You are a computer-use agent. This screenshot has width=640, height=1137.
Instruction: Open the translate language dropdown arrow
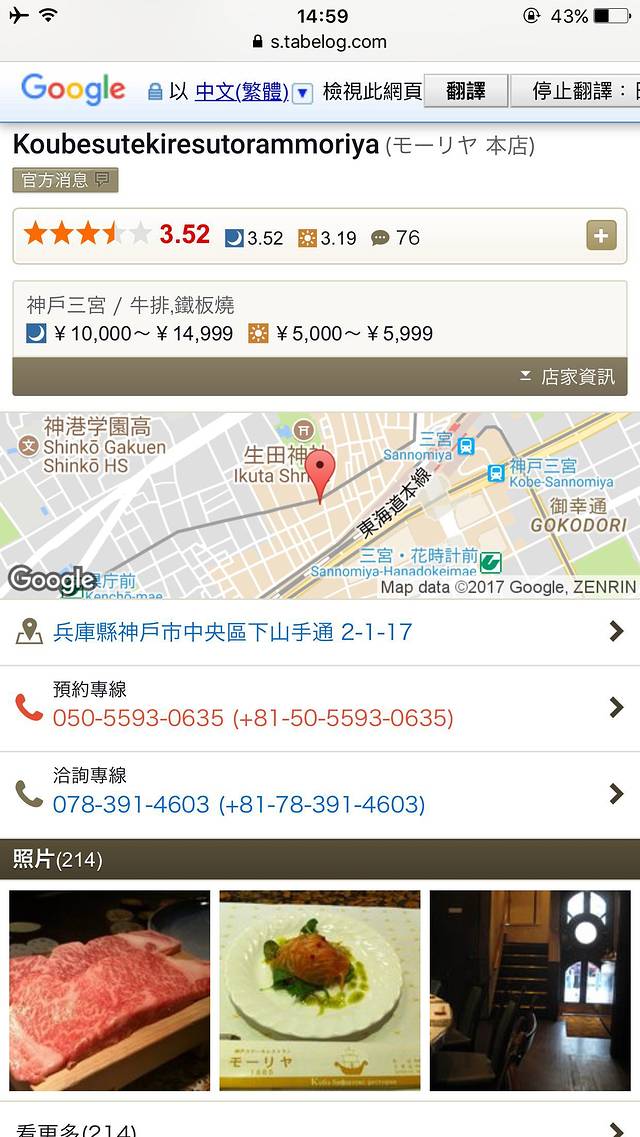point(303,93)
